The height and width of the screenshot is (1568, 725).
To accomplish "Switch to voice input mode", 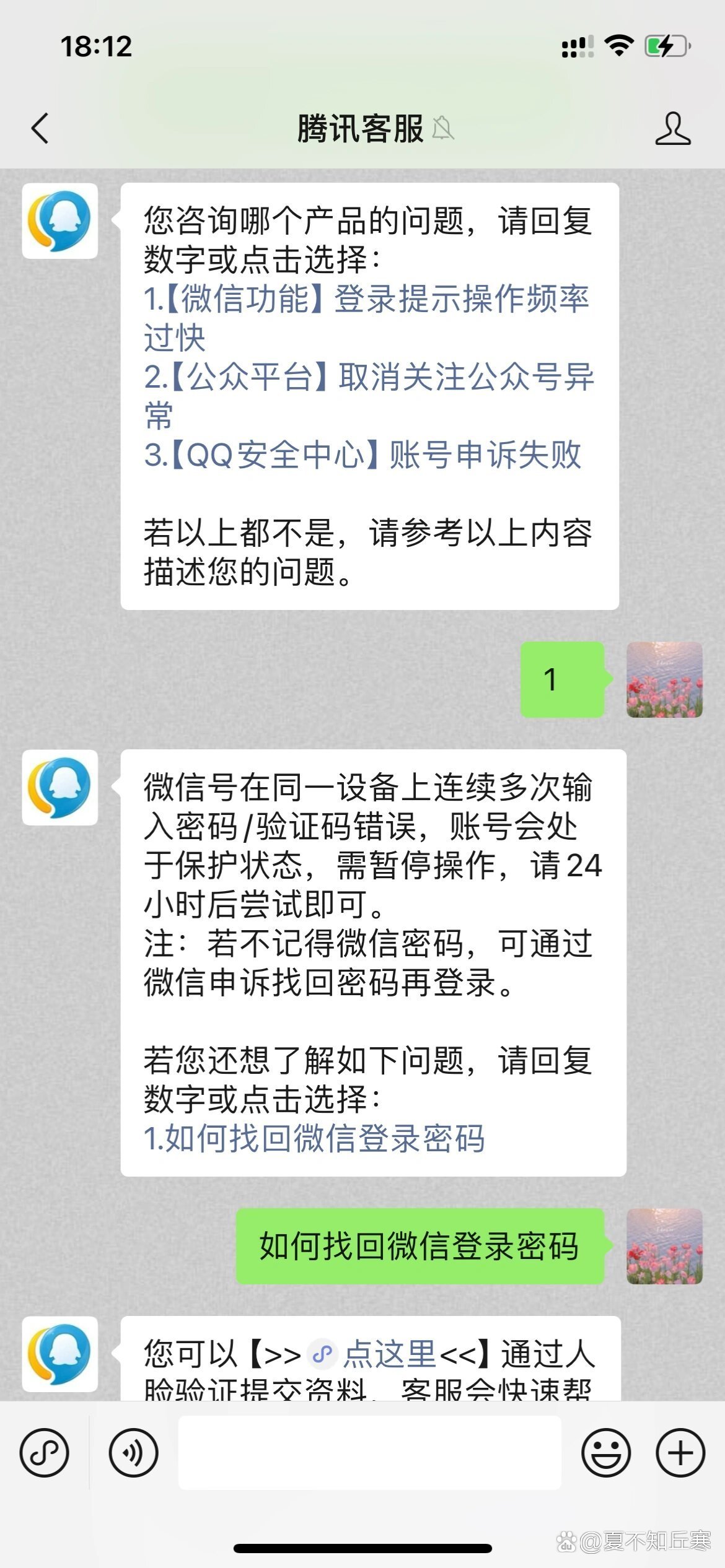I will pos(133,1453).
